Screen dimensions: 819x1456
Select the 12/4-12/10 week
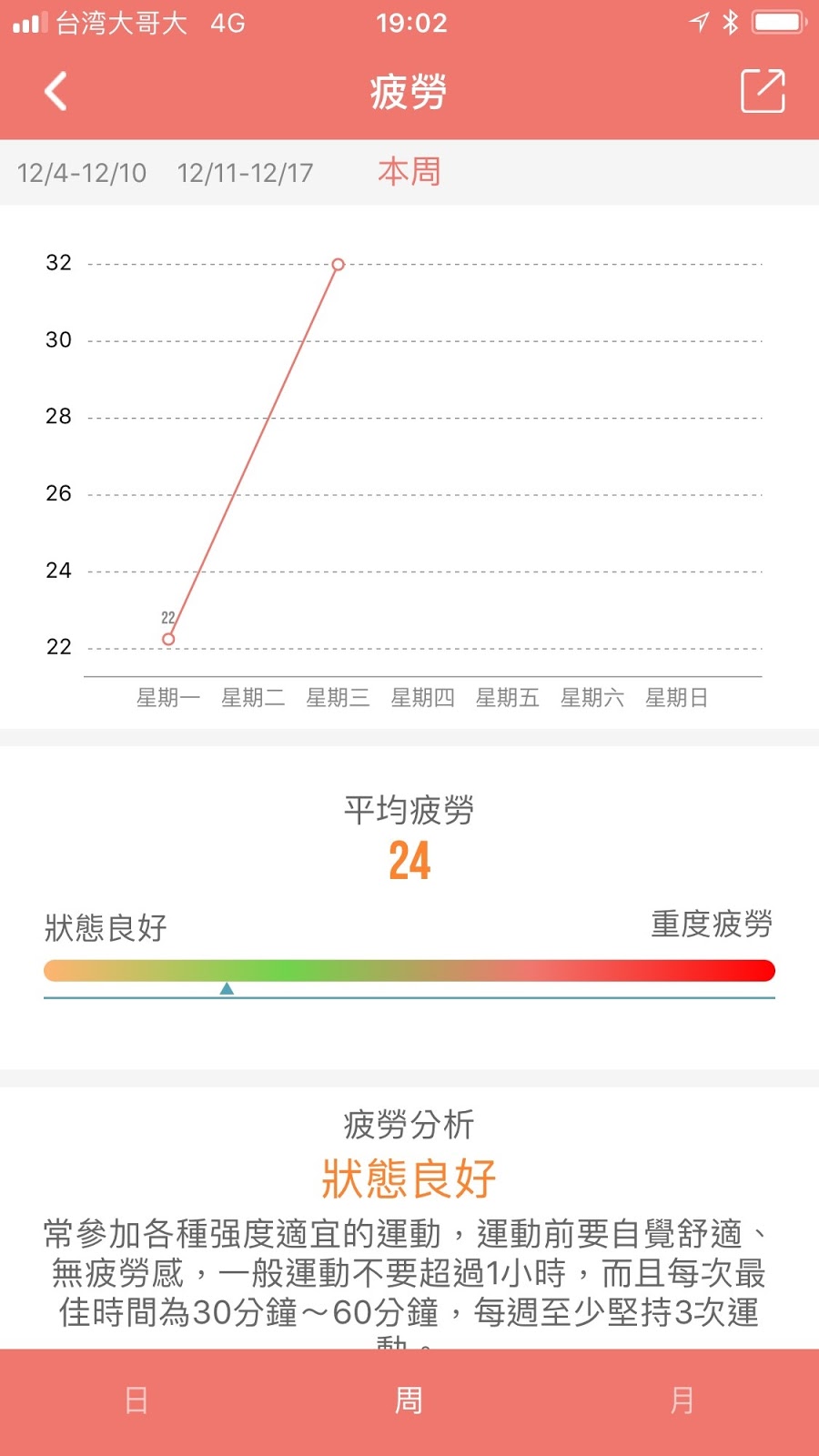(x=82, y=173)
